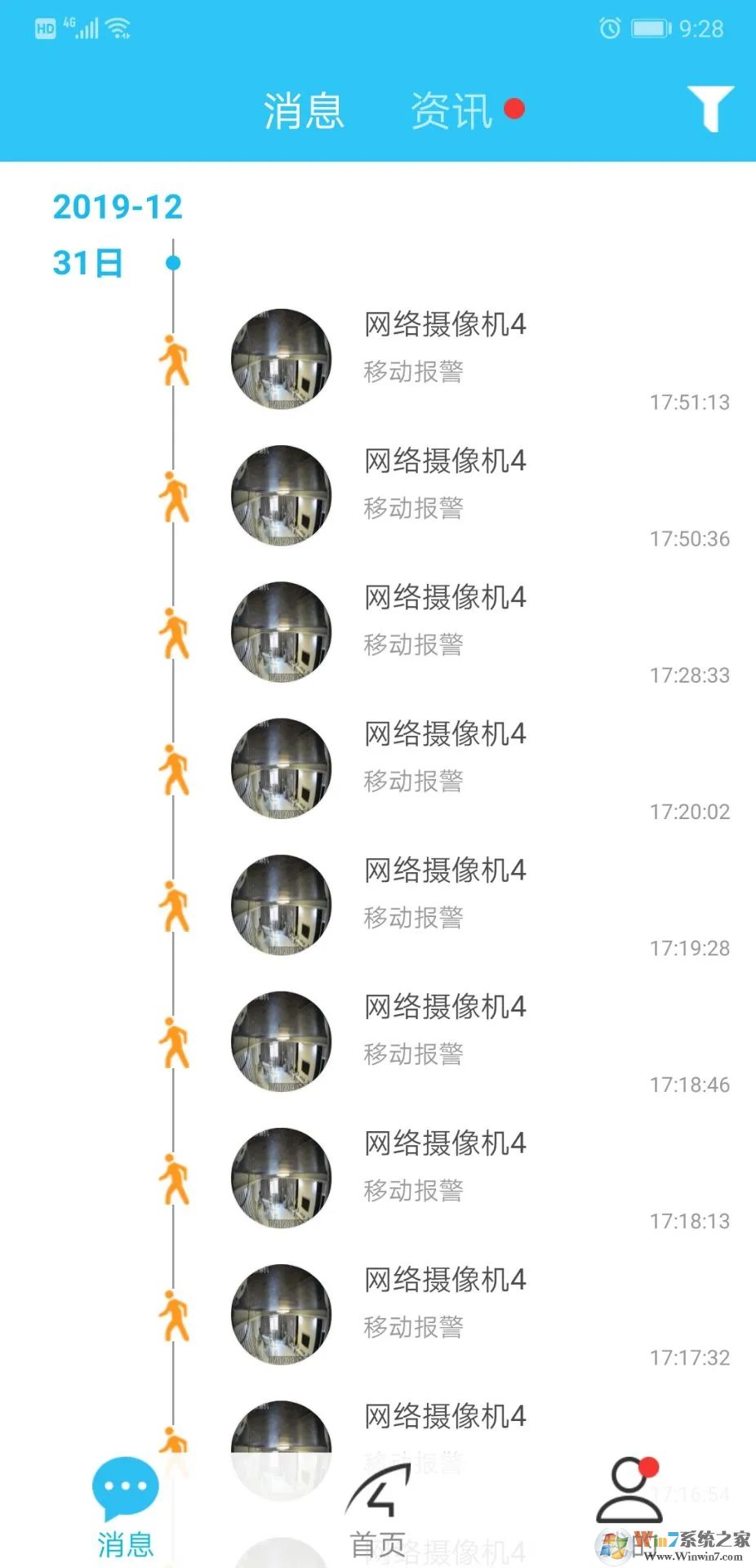Image resolution: width=756 pixels, height=1568 pixels.
Task: Expand the 2019-12 date header
Action: 118,206
